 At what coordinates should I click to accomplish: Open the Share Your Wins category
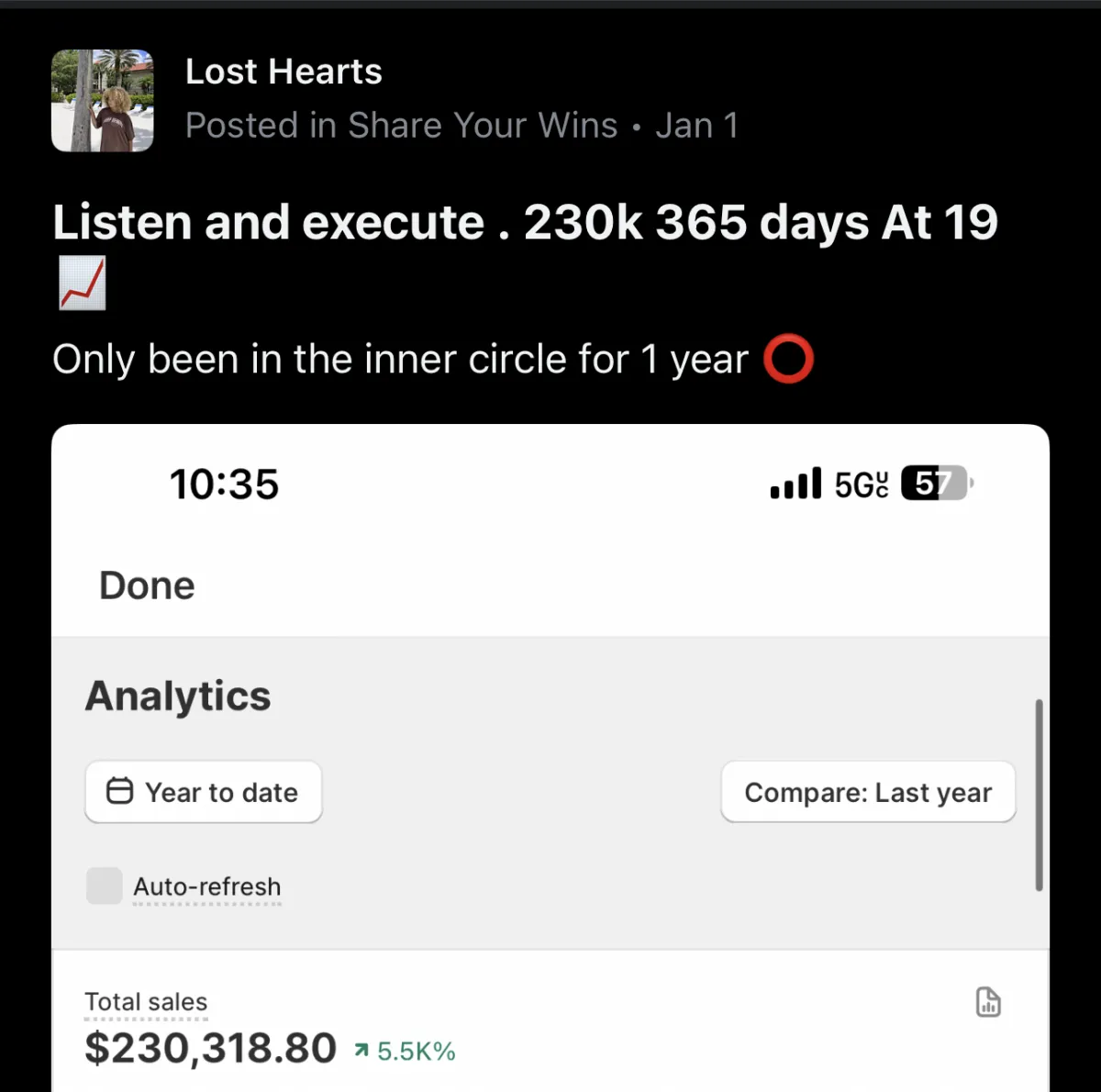click(x=483, y=126)
